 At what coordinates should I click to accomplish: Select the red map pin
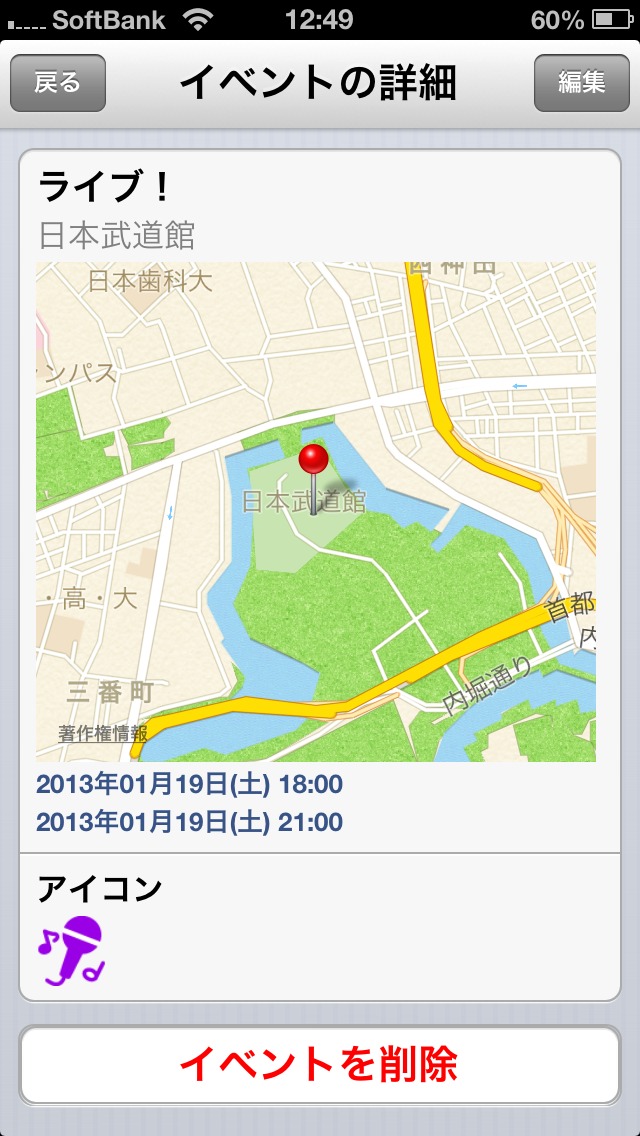tap(314, 462)
